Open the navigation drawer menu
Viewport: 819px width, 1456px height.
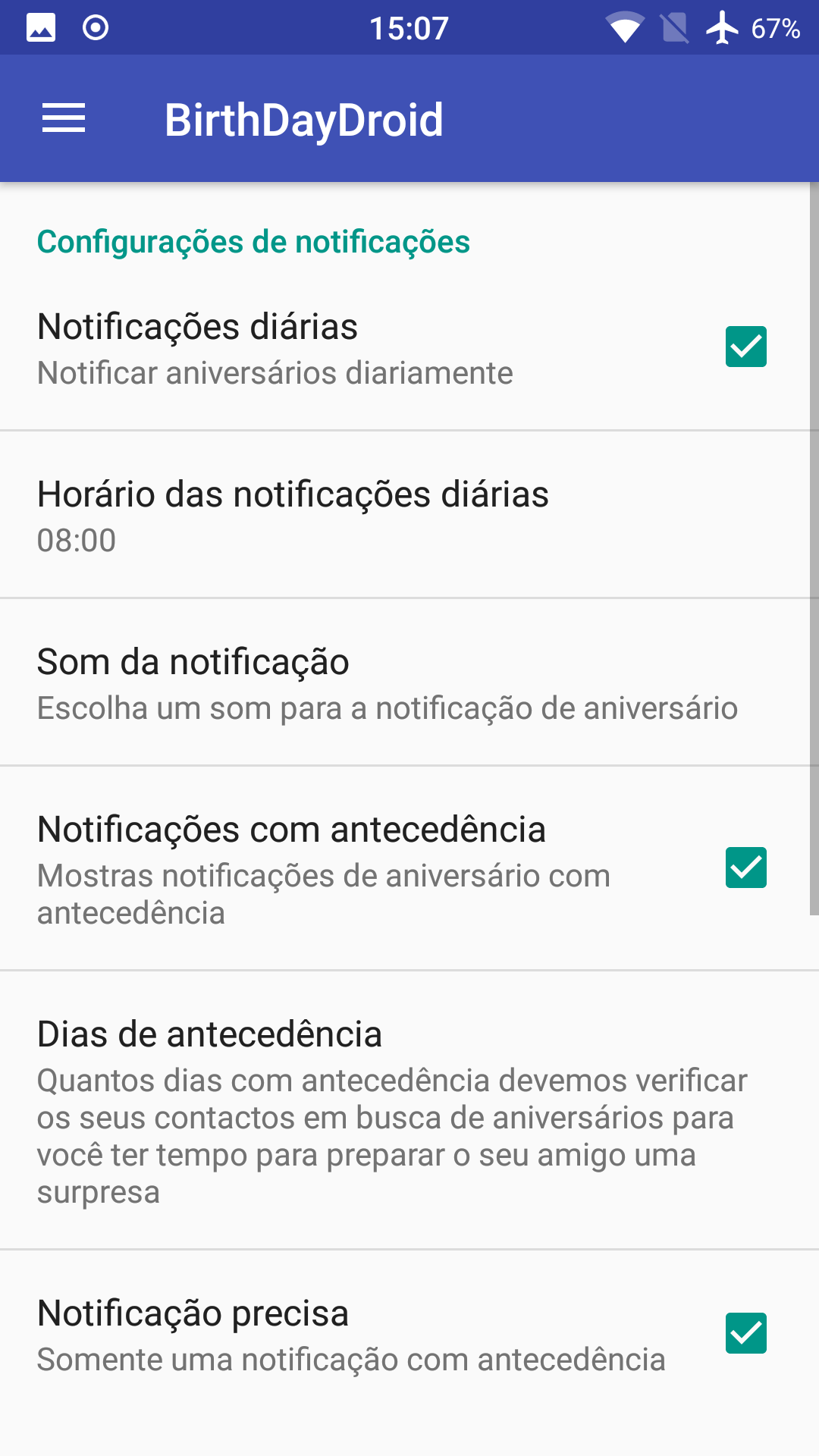[64, 119]
